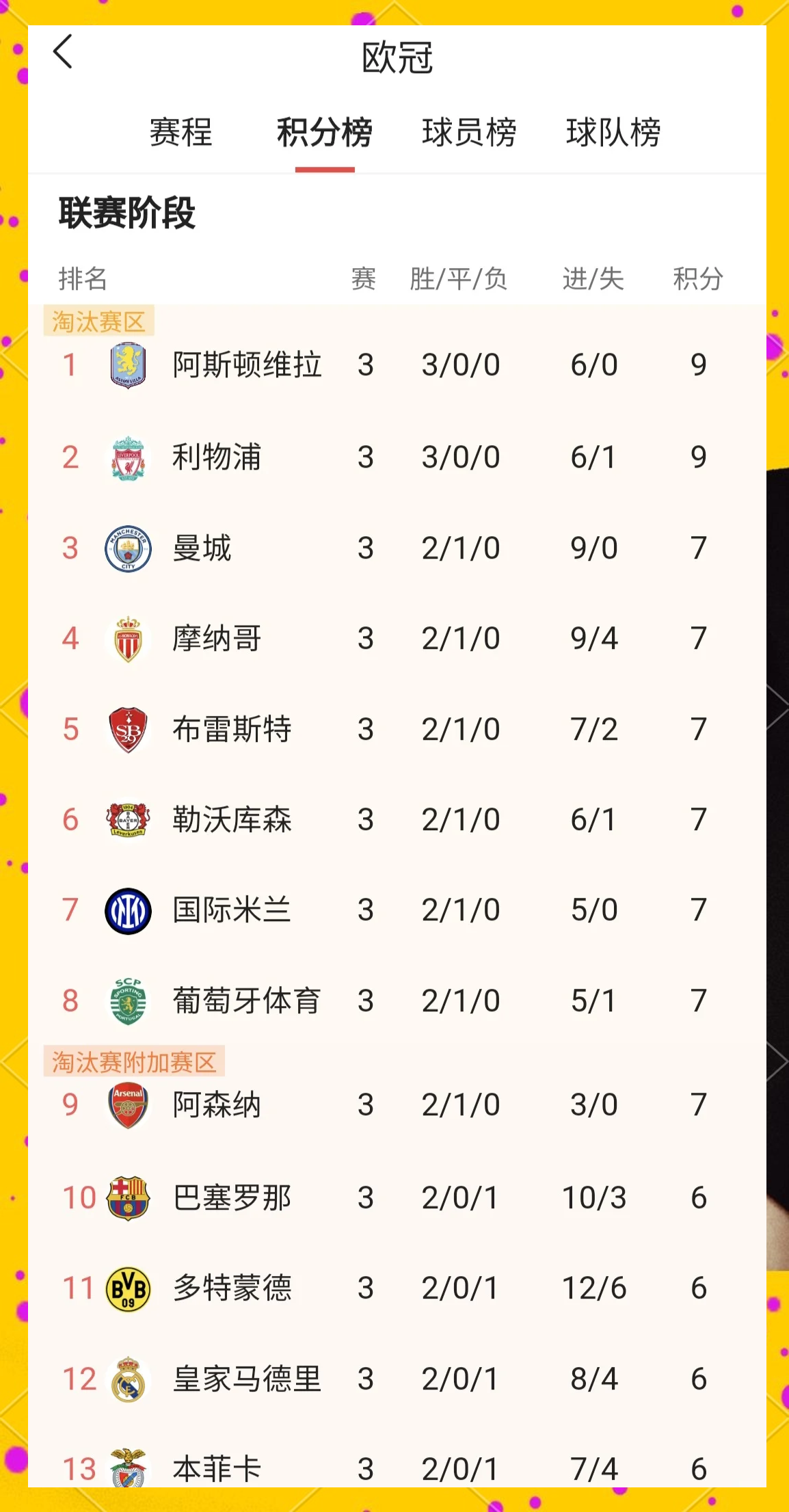The image size is (789, 1512).
Task: Click the Liverpool team logo
Action: click(127, 455)
